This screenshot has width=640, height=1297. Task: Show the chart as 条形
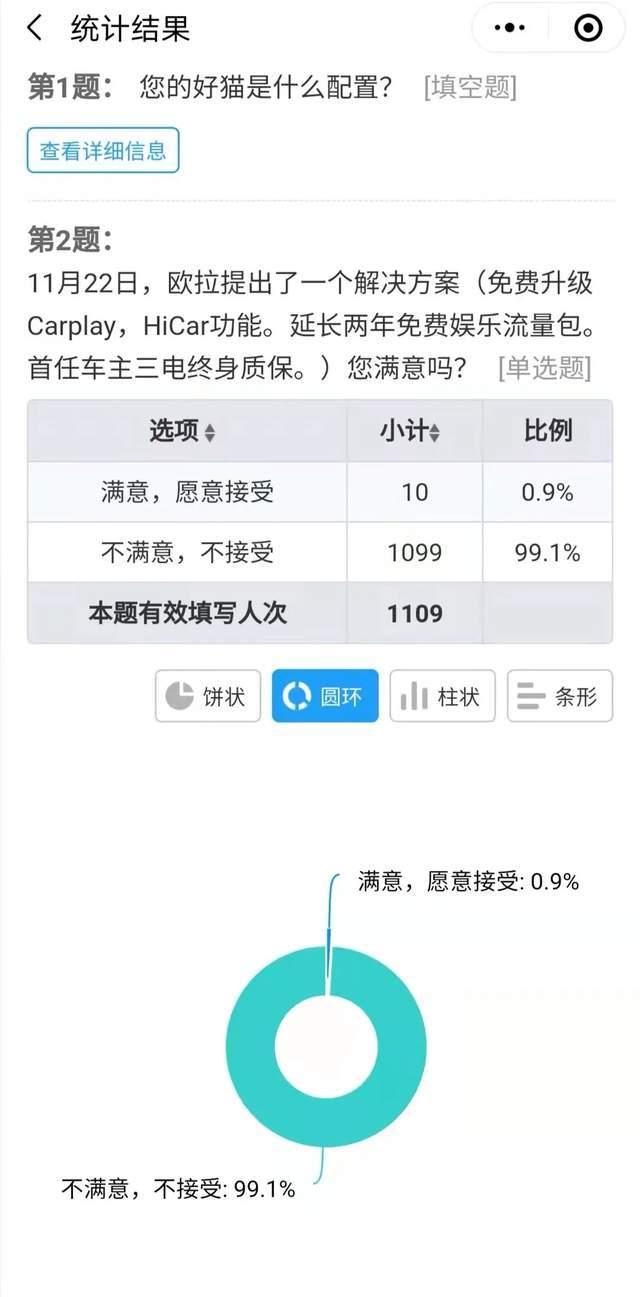point(560,696)
